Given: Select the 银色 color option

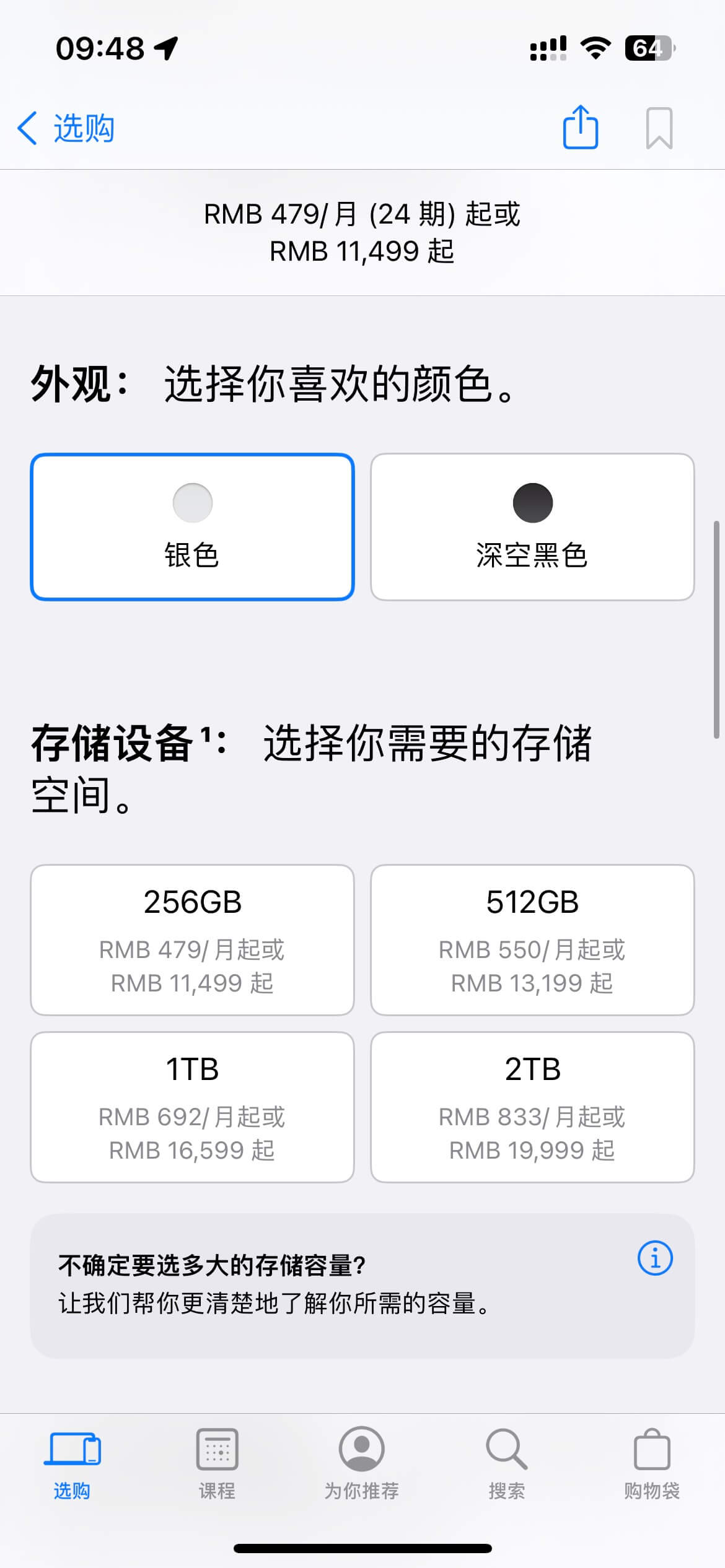Looking at the screenshot, I should click(192, 526).
